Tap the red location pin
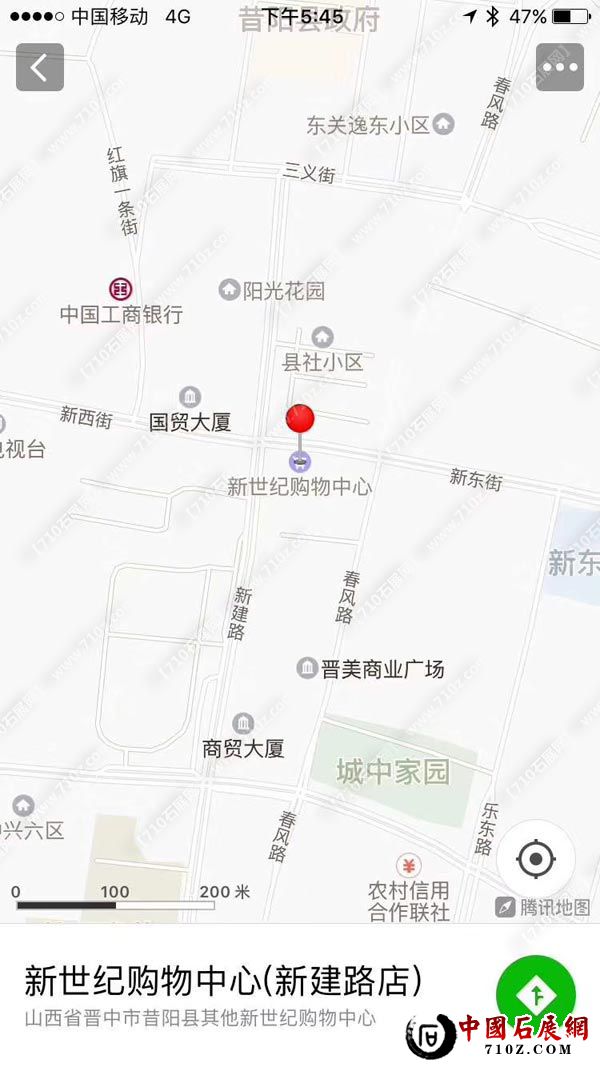Image resolution: width=600 pixels, height=1067 pixels. [300, 420]
